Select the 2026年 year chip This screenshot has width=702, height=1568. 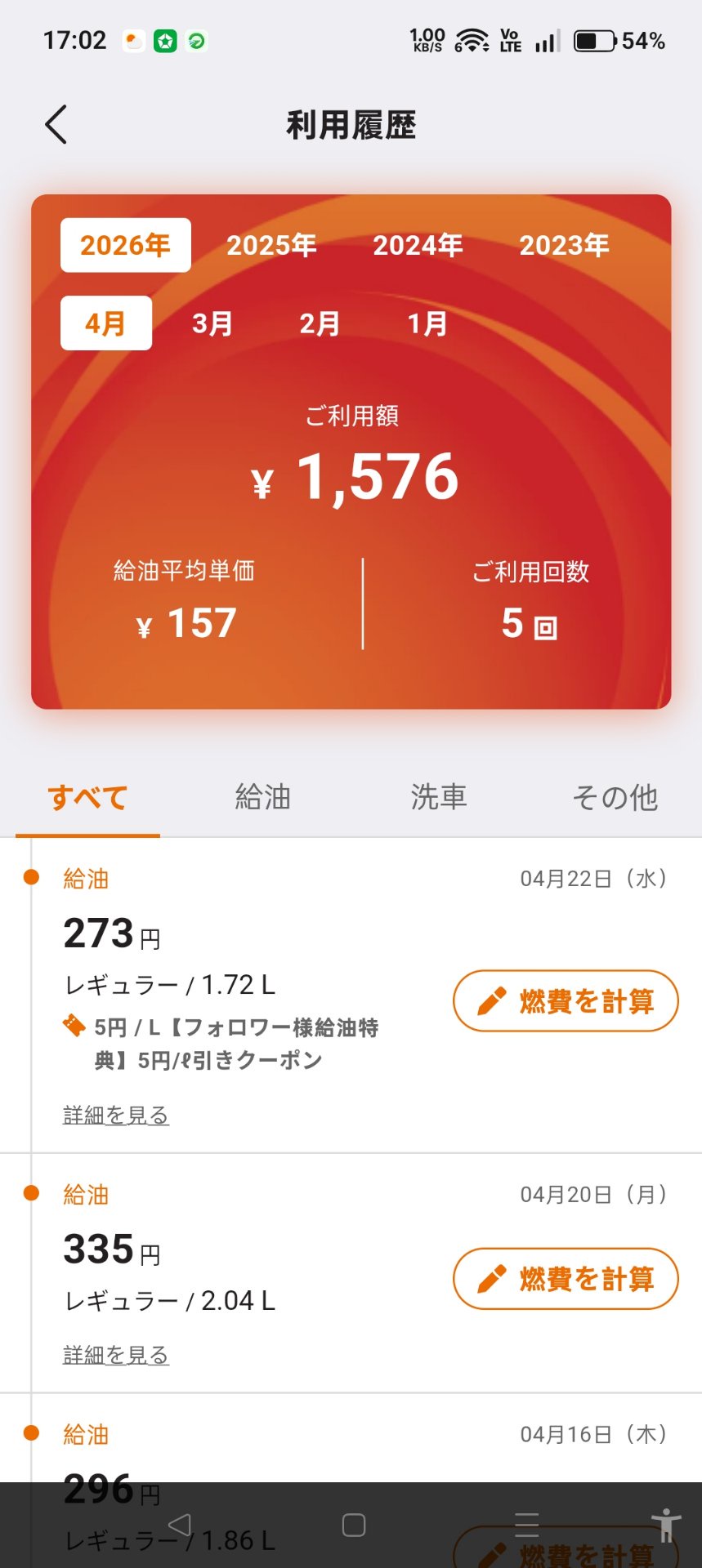[x=125, y=245]
